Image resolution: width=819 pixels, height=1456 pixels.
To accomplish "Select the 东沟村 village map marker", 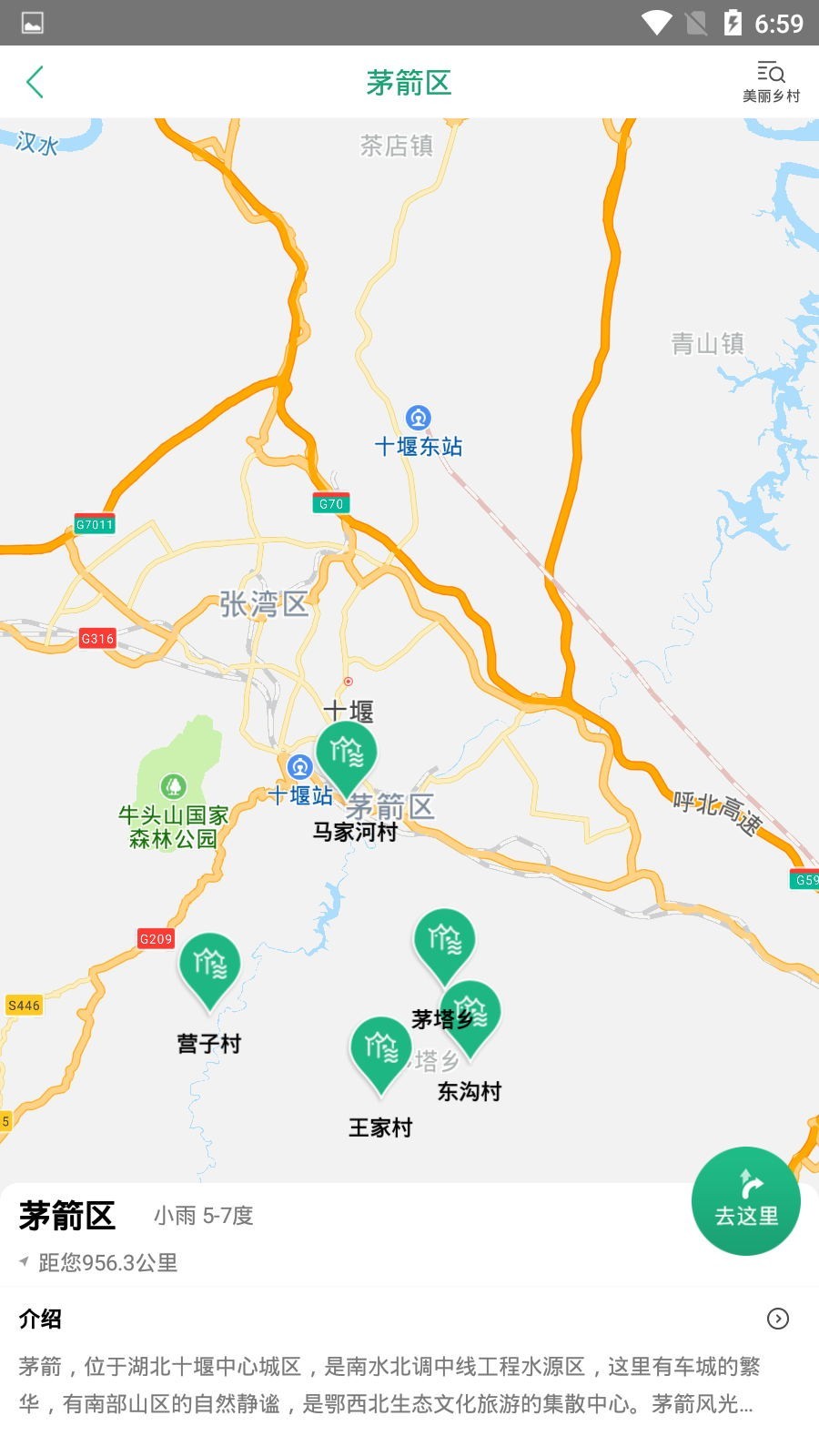I will 470,1010.
